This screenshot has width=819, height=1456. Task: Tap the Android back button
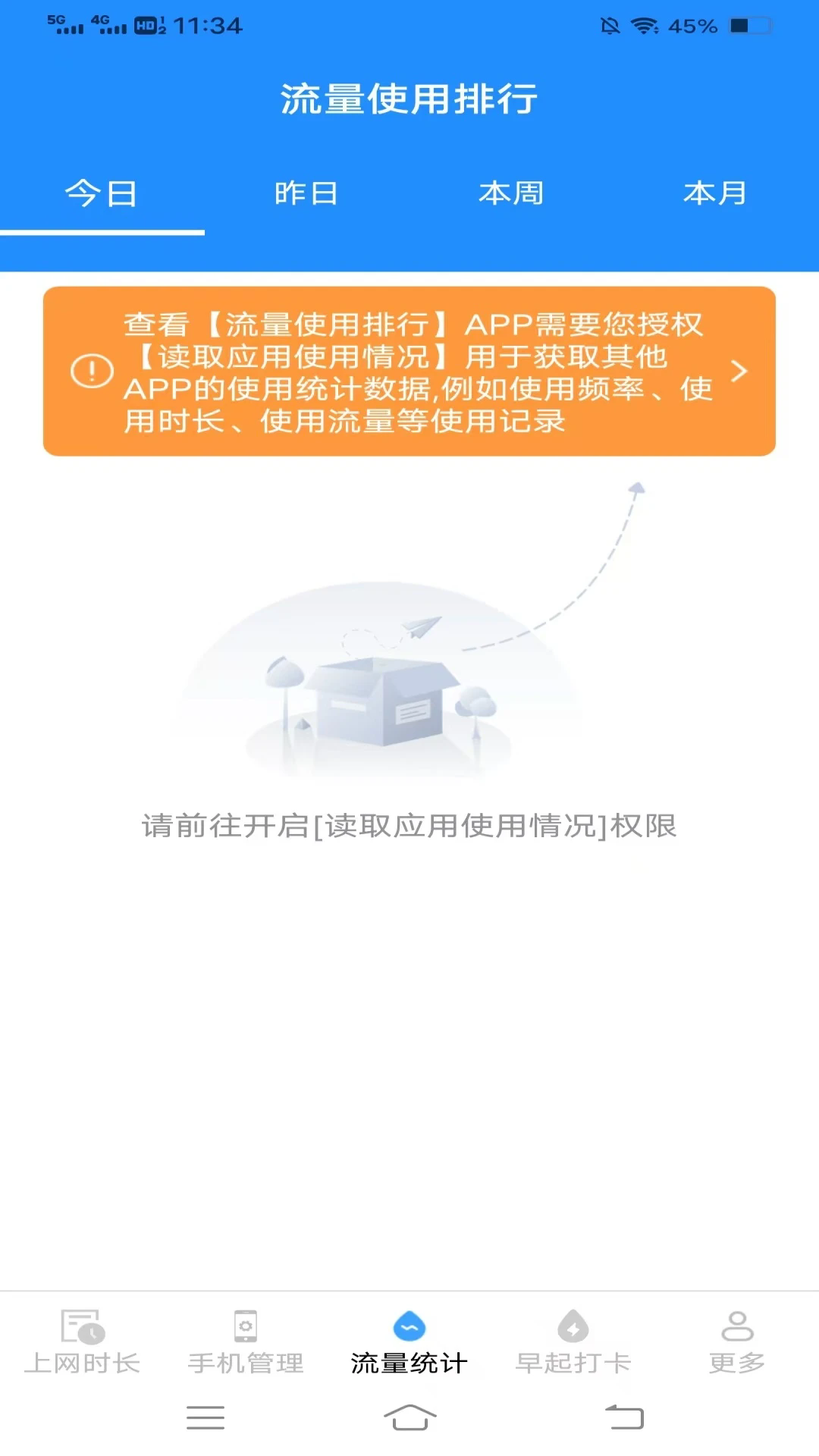click(620, 1417)
